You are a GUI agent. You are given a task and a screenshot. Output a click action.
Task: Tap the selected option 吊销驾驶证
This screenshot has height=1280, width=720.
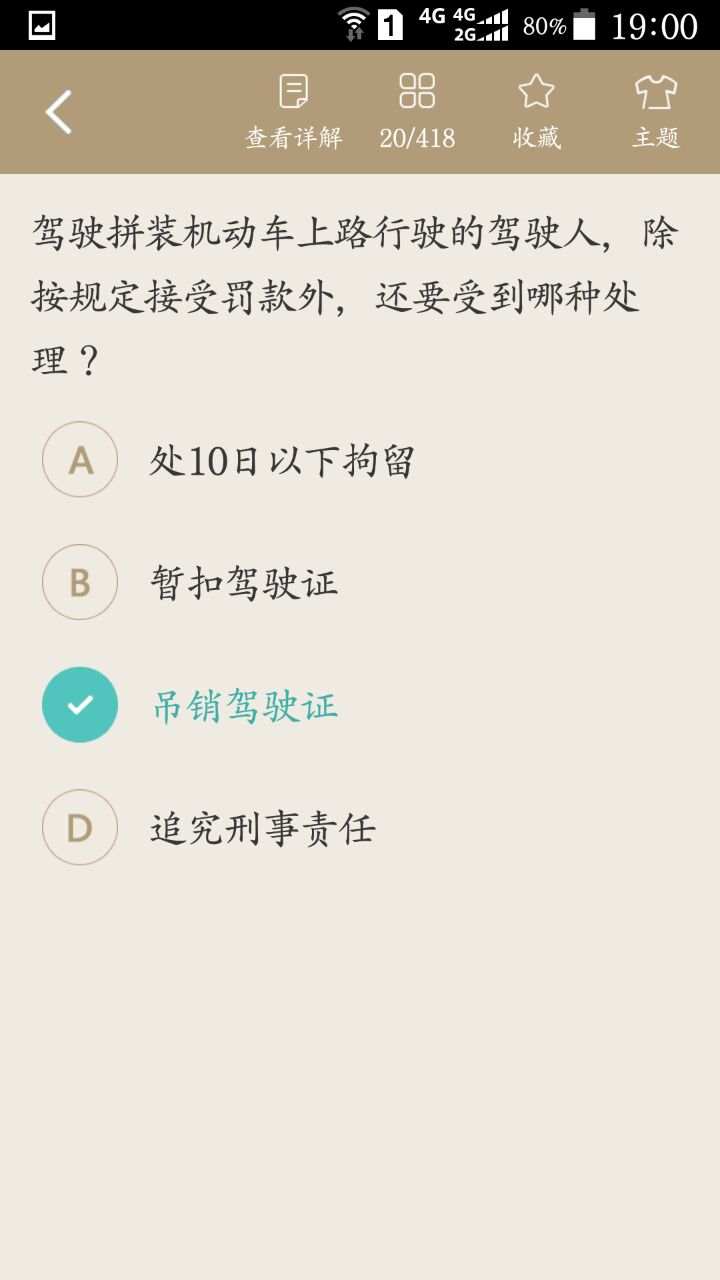[360, 705]
